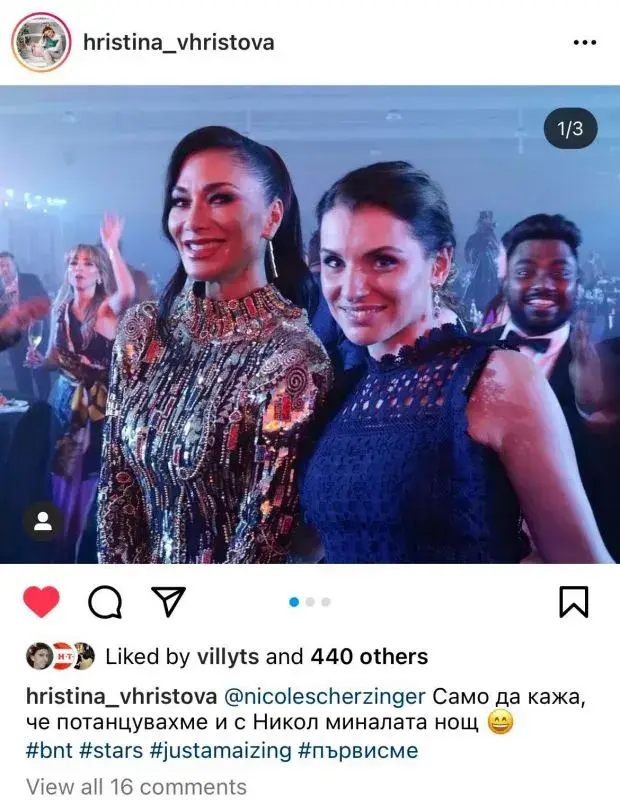
Task: Open hristina_vhristova's profile avatar story
Action: pyautogui.click(x=41, y=42)
